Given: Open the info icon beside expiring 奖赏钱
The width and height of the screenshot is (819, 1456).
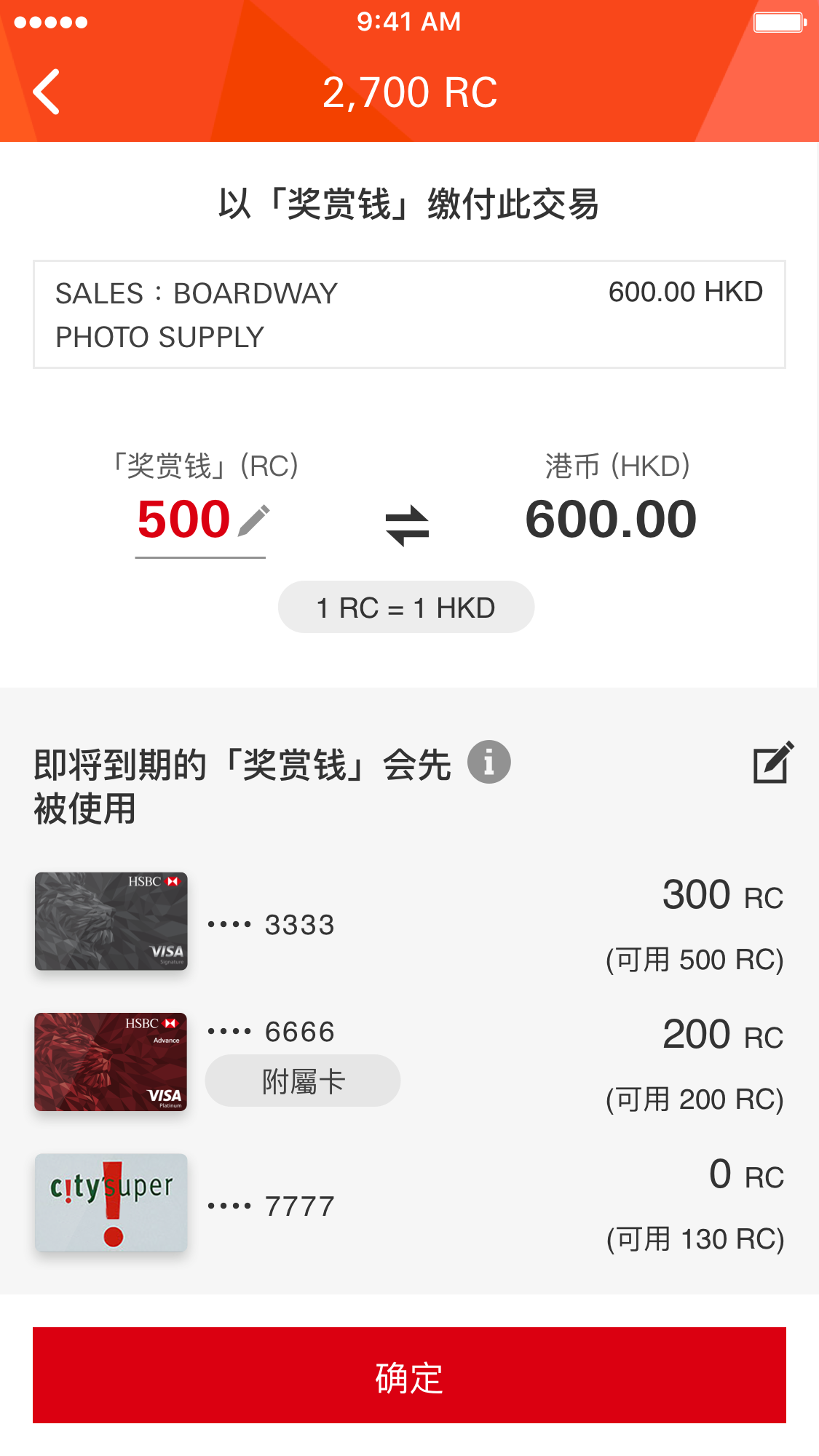Looking at the screenshot, I should (x=488, y=762).
